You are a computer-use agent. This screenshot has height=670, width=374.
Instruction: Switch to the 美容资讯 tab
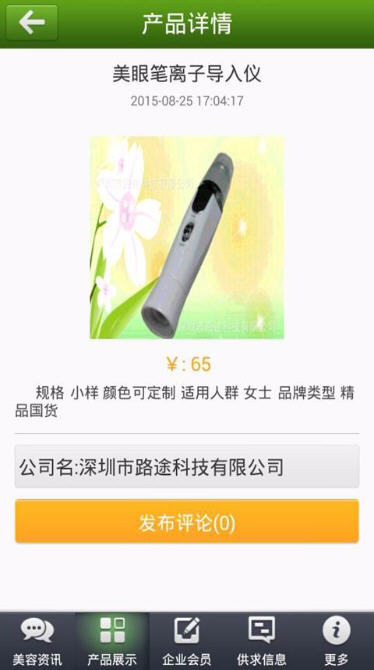[37, 641]
